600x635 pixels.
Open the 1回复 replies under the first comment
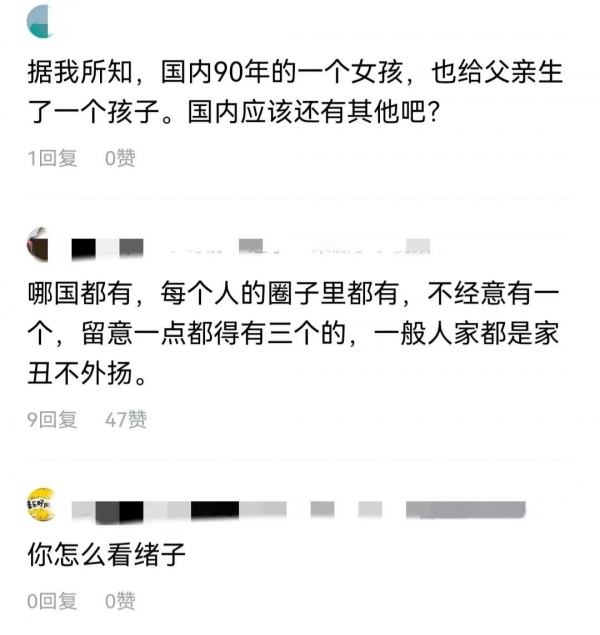[x=52, y=158]
